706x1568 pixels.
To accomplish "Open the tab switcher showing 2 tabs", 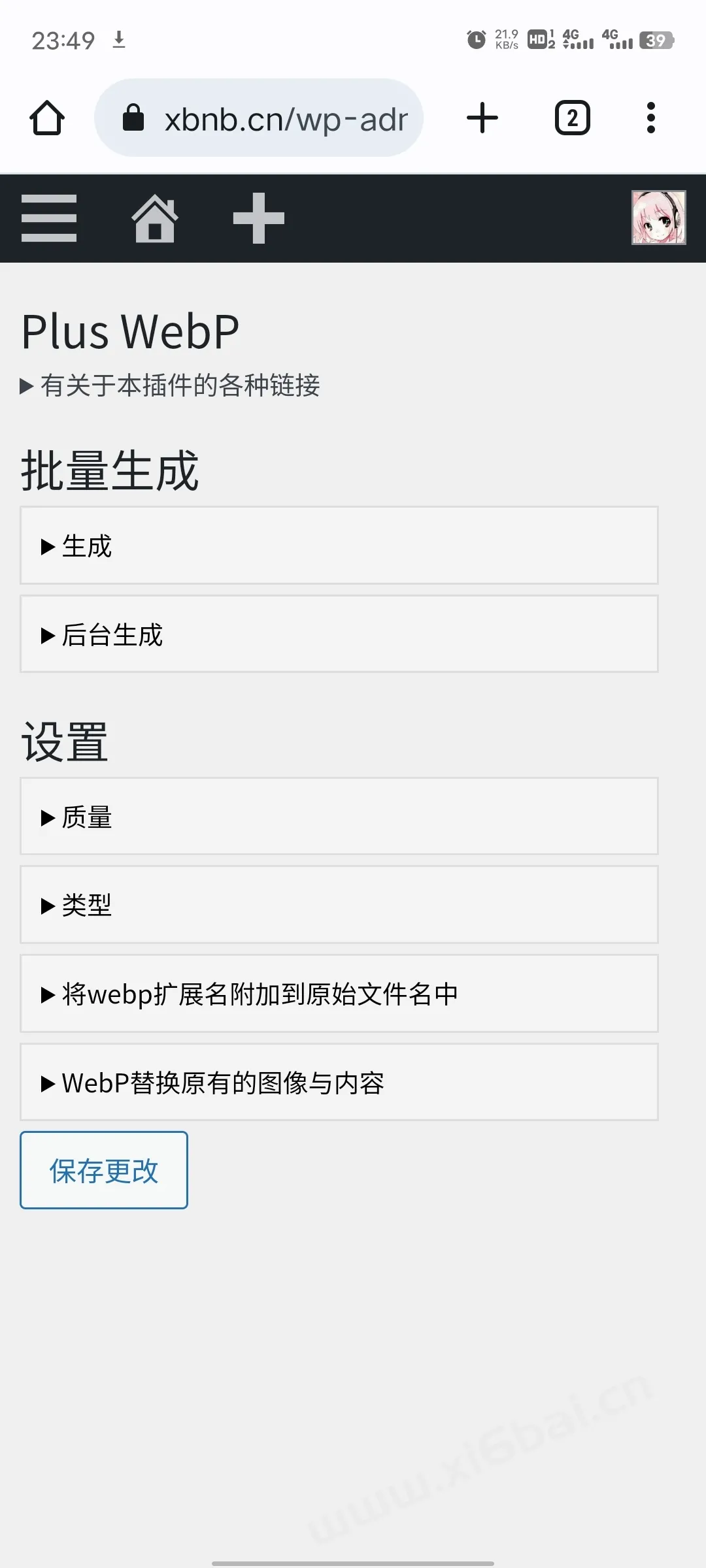I will pyautogui.click(x=572, y=118).
